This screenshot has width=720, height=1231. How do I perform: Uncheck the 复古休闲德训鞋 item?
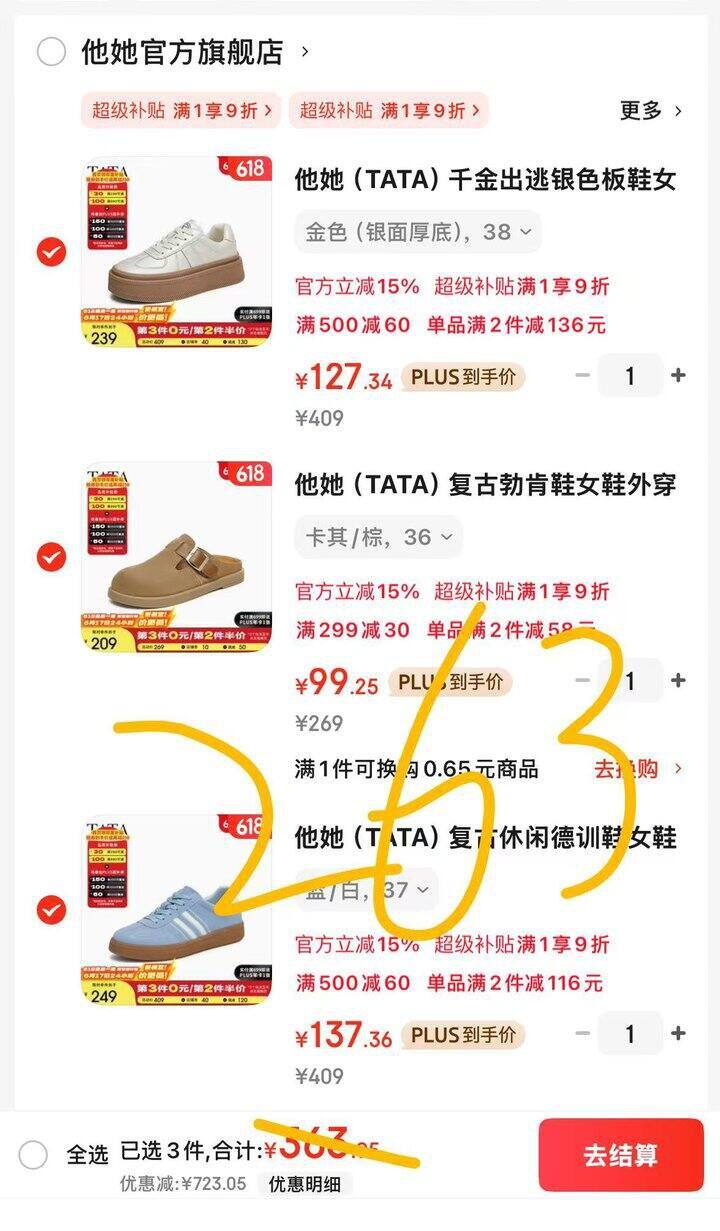tap(51, 910)
